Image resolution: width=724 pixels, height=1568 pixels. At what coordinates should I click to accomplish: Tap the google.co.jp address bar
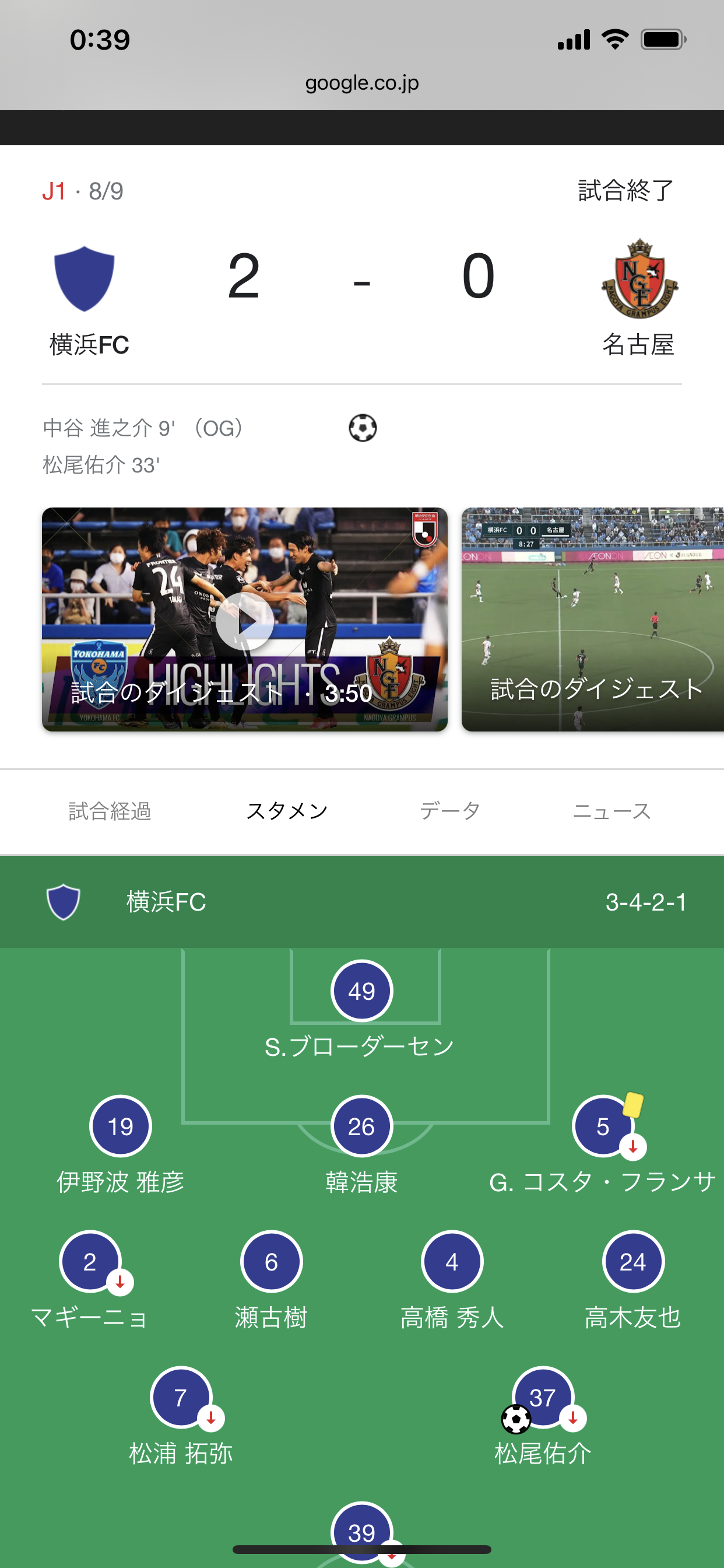(x=361, y=83)
